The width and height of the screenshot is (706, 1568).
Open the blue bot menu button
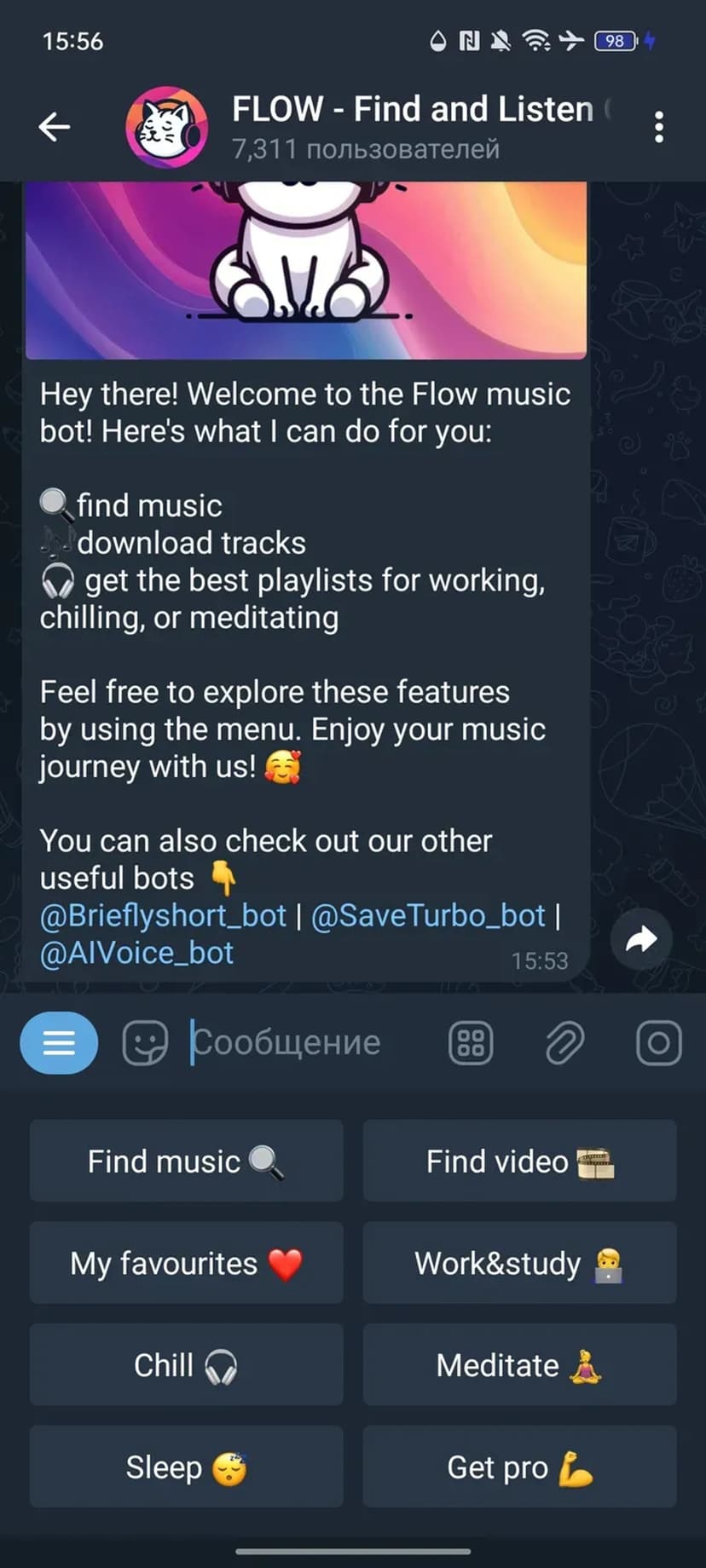(x=59, y=1042)
